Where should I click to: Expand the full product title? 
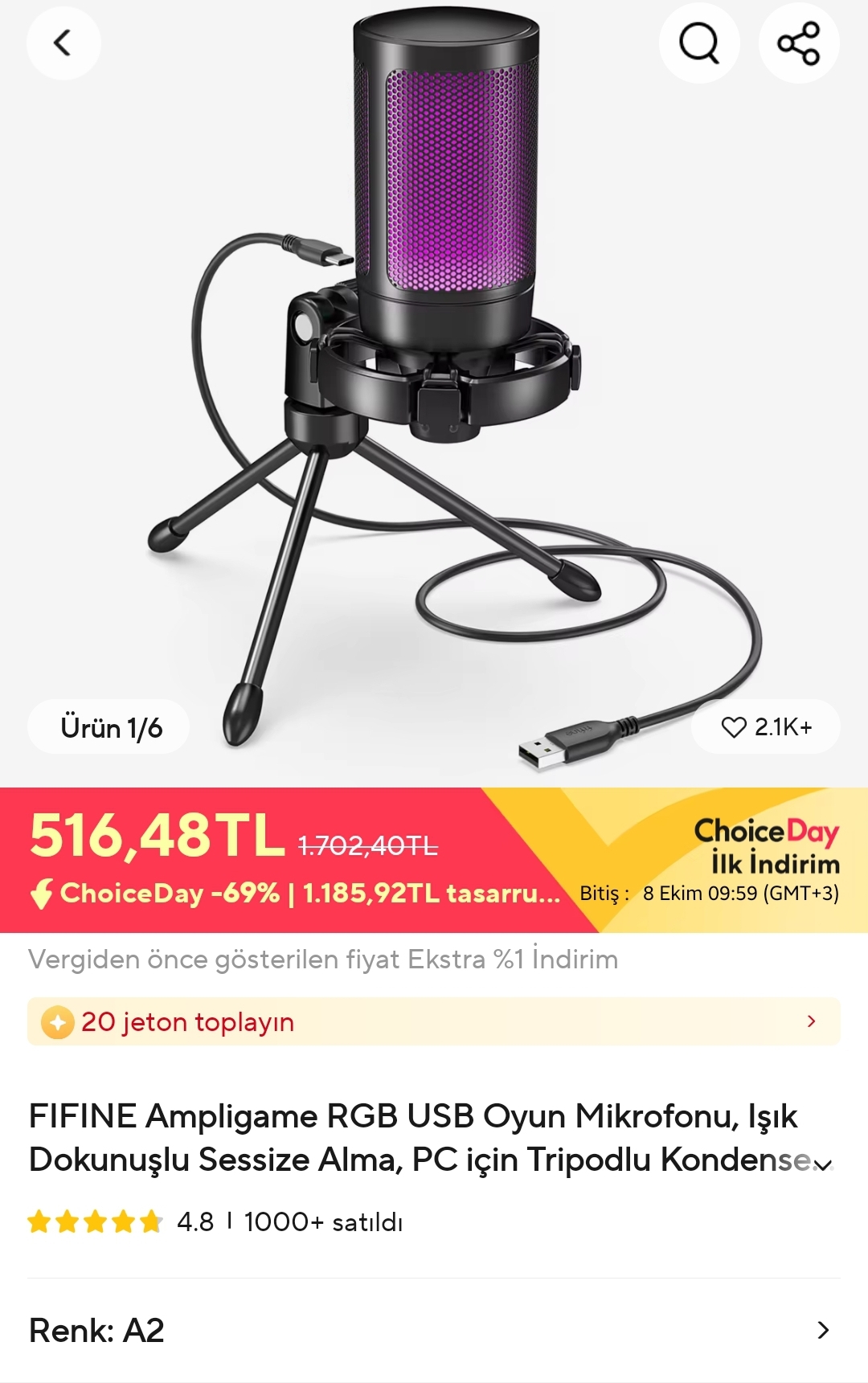pyautogui.click(x=823, y=1164)
